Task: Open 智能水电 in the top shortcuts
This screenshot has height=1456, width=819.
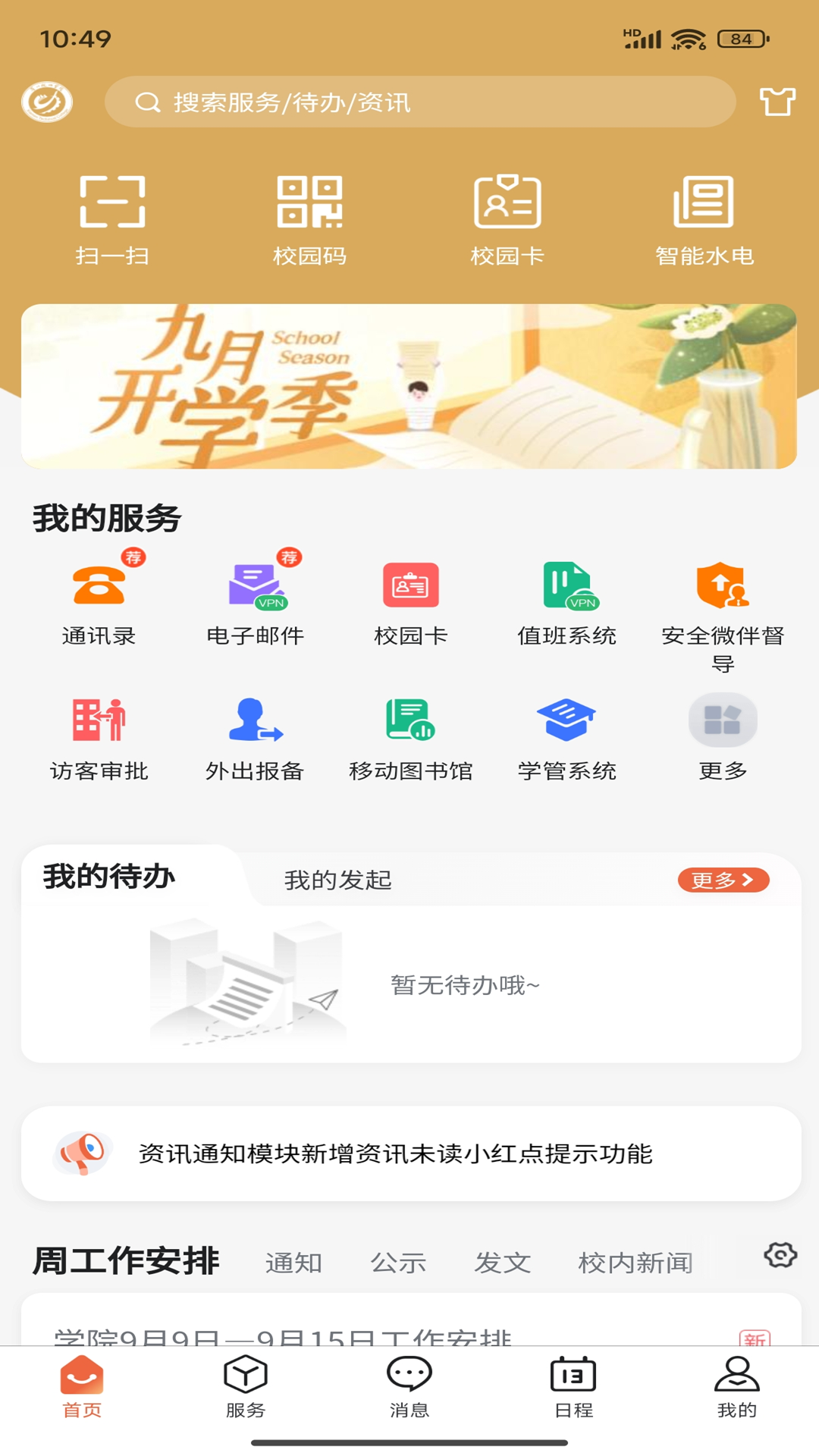Action: (x=704, y=219)
